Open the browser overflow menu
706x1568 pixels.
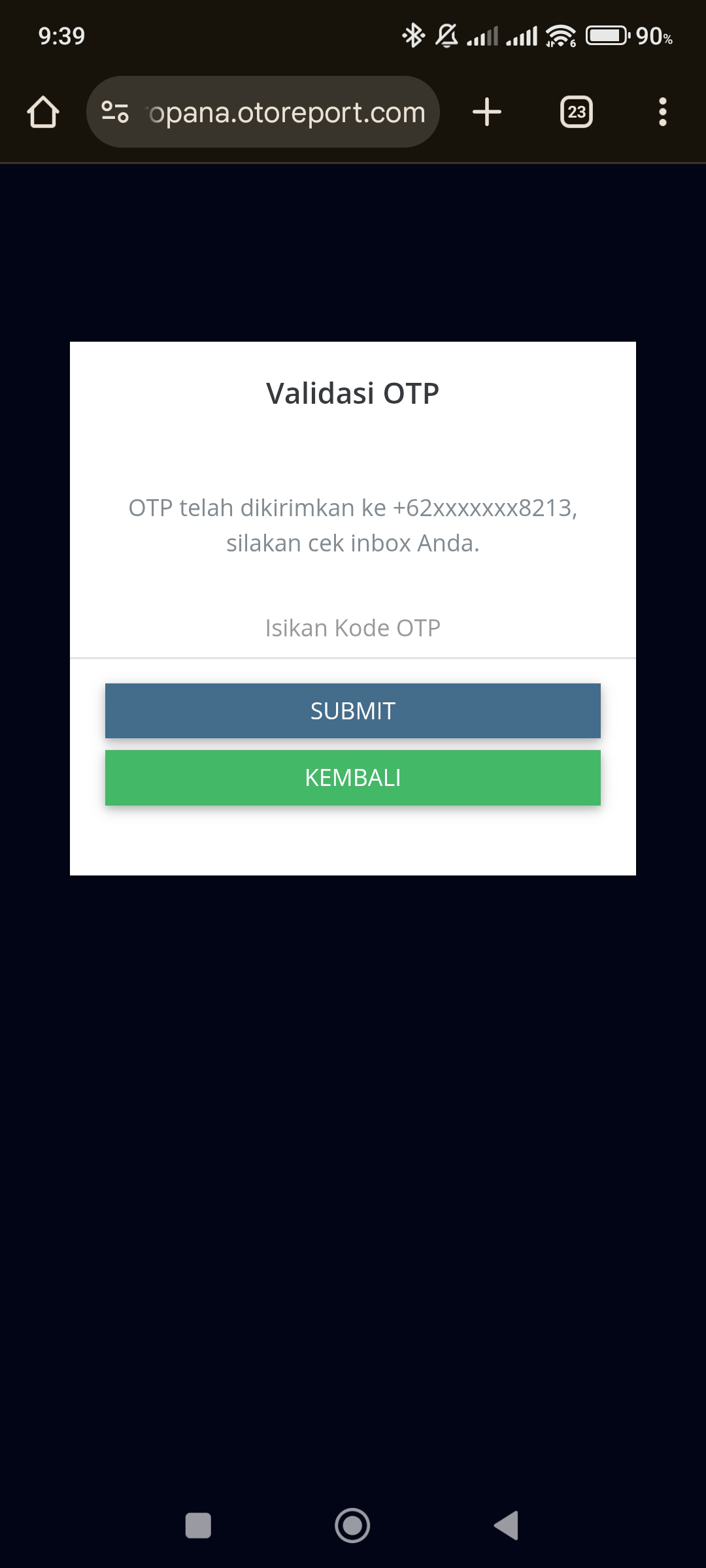[663, 112]
